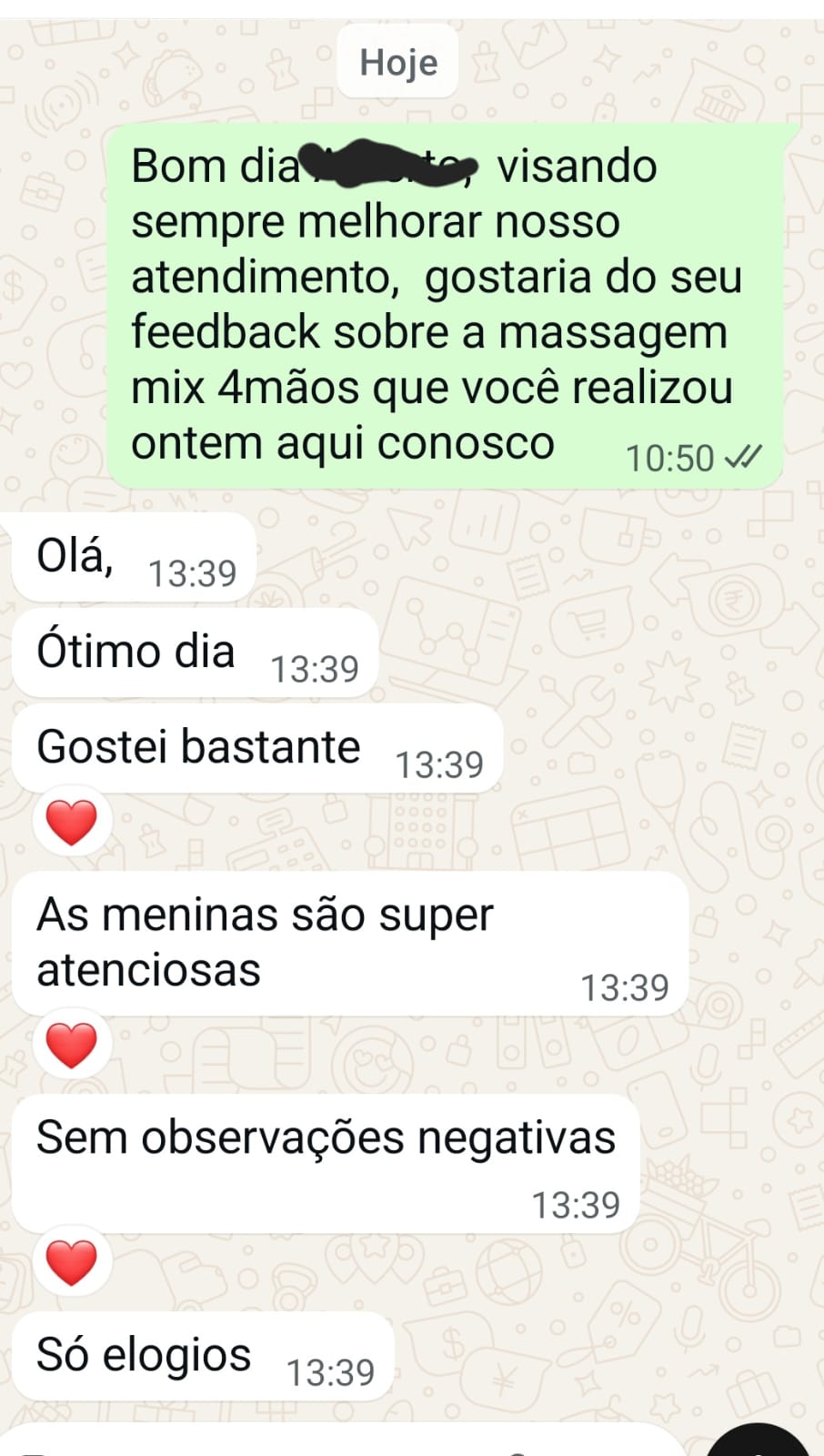Tap the round voice message button

coord(760,1445)
